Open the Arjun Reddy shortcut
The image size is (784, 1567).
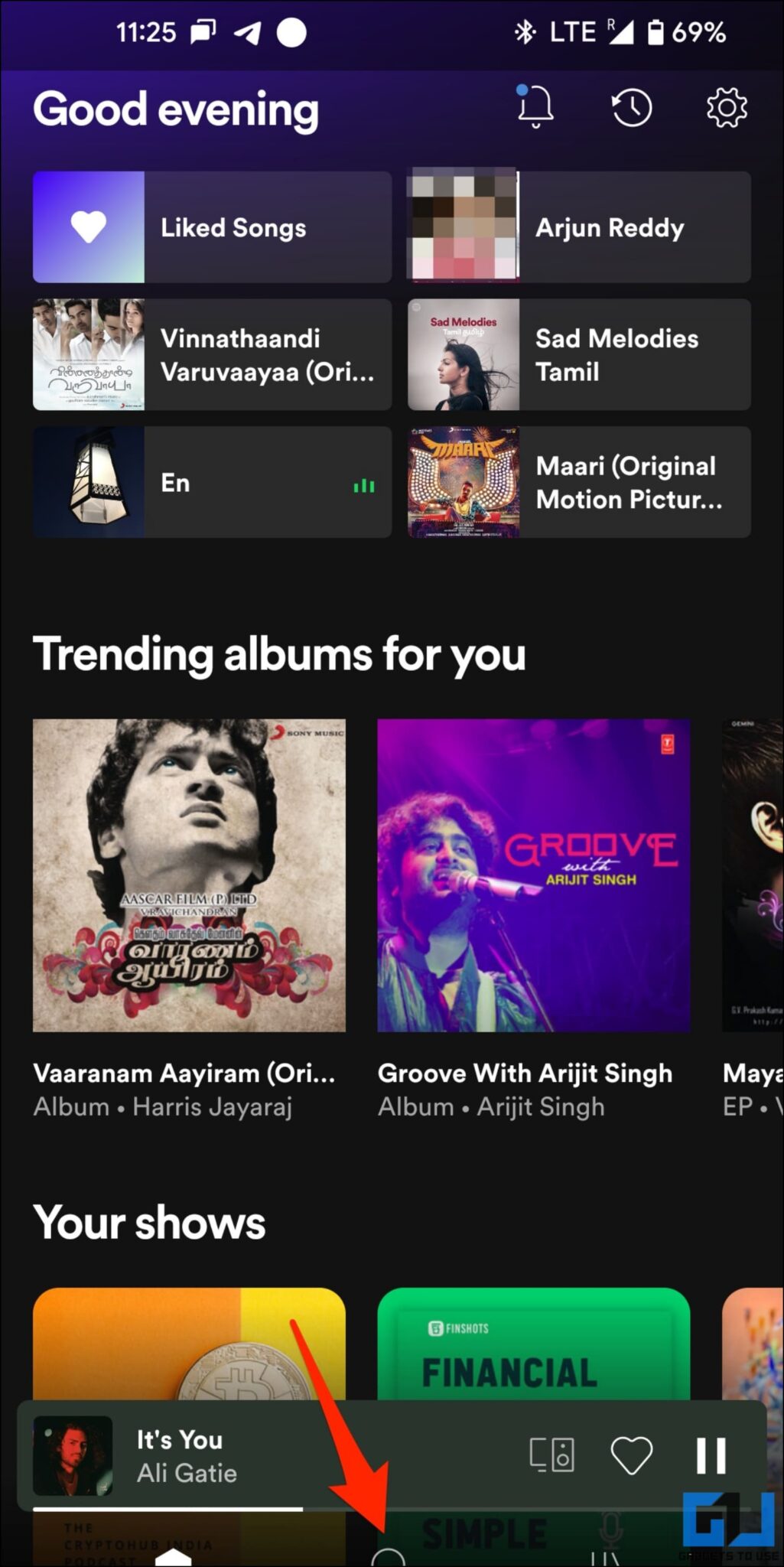tap(579, 227)
